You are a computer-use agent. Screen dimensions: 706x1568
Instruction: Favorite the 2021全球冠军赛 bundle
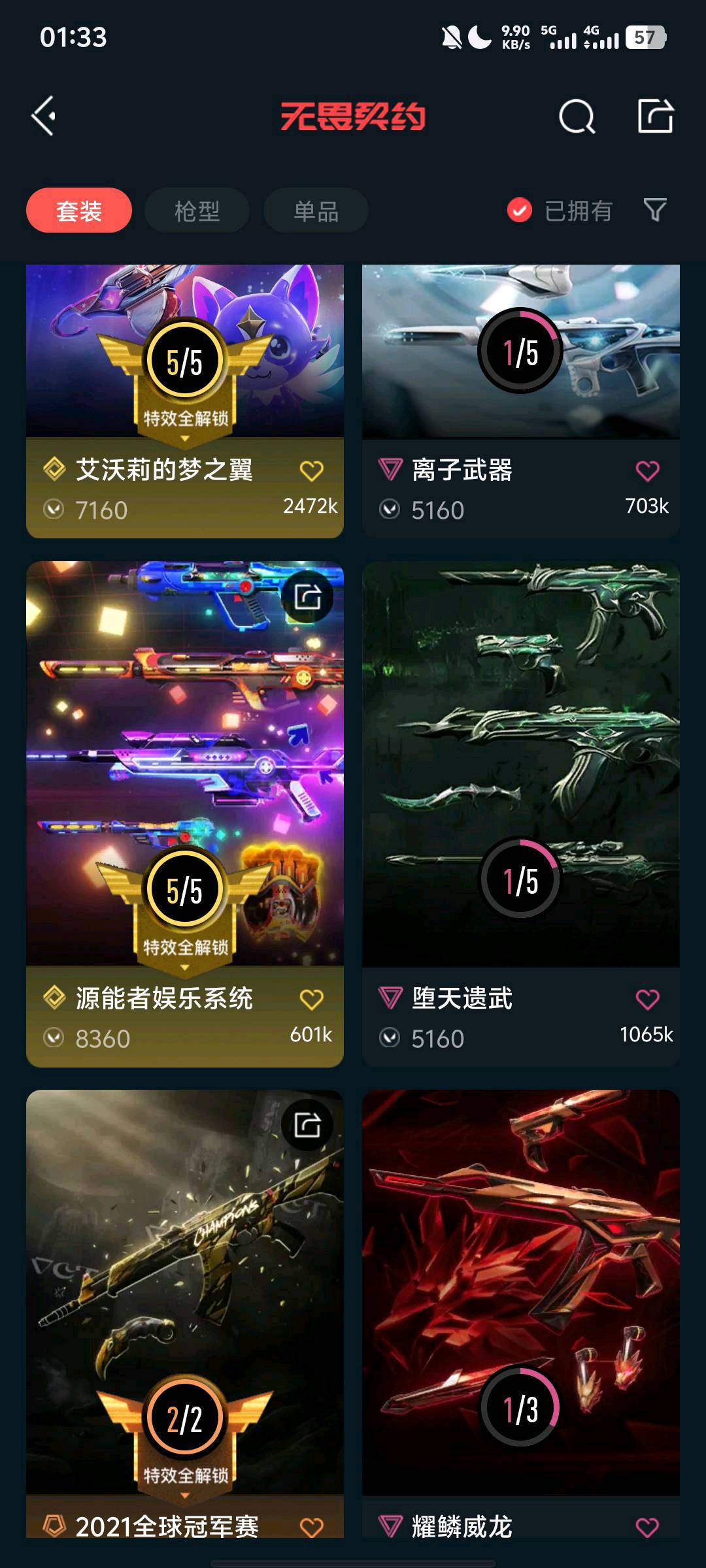pyautogui.click(x=312, y=1527)
